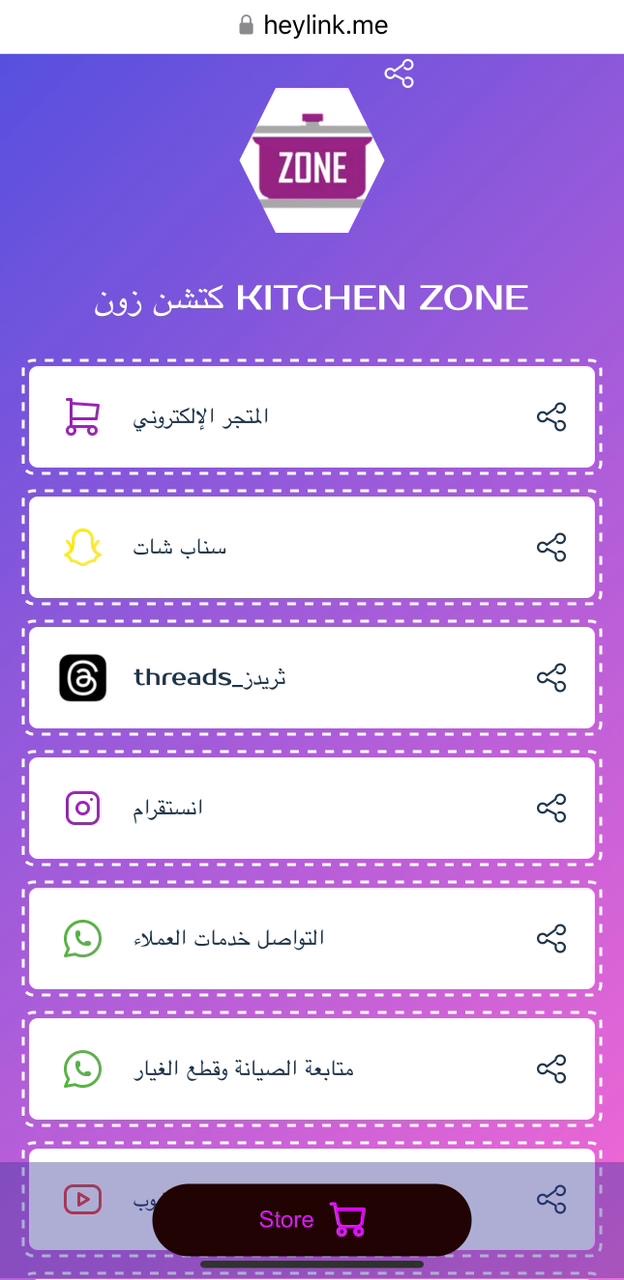Share the انستقرام link
This screenshot has height=1280, width=624.
click(x=551, y=808)
